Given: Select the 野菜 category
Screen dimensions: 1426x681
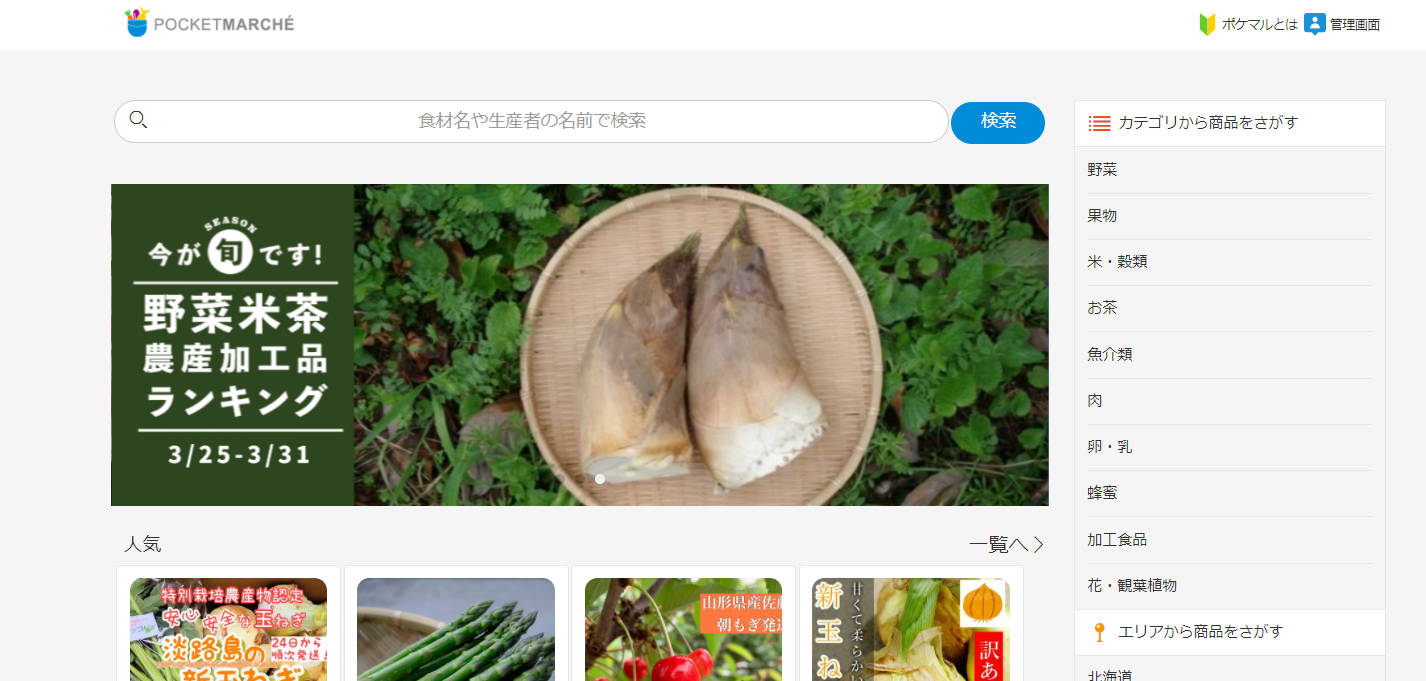Looking at the screenshot, I should [1102, 170].
